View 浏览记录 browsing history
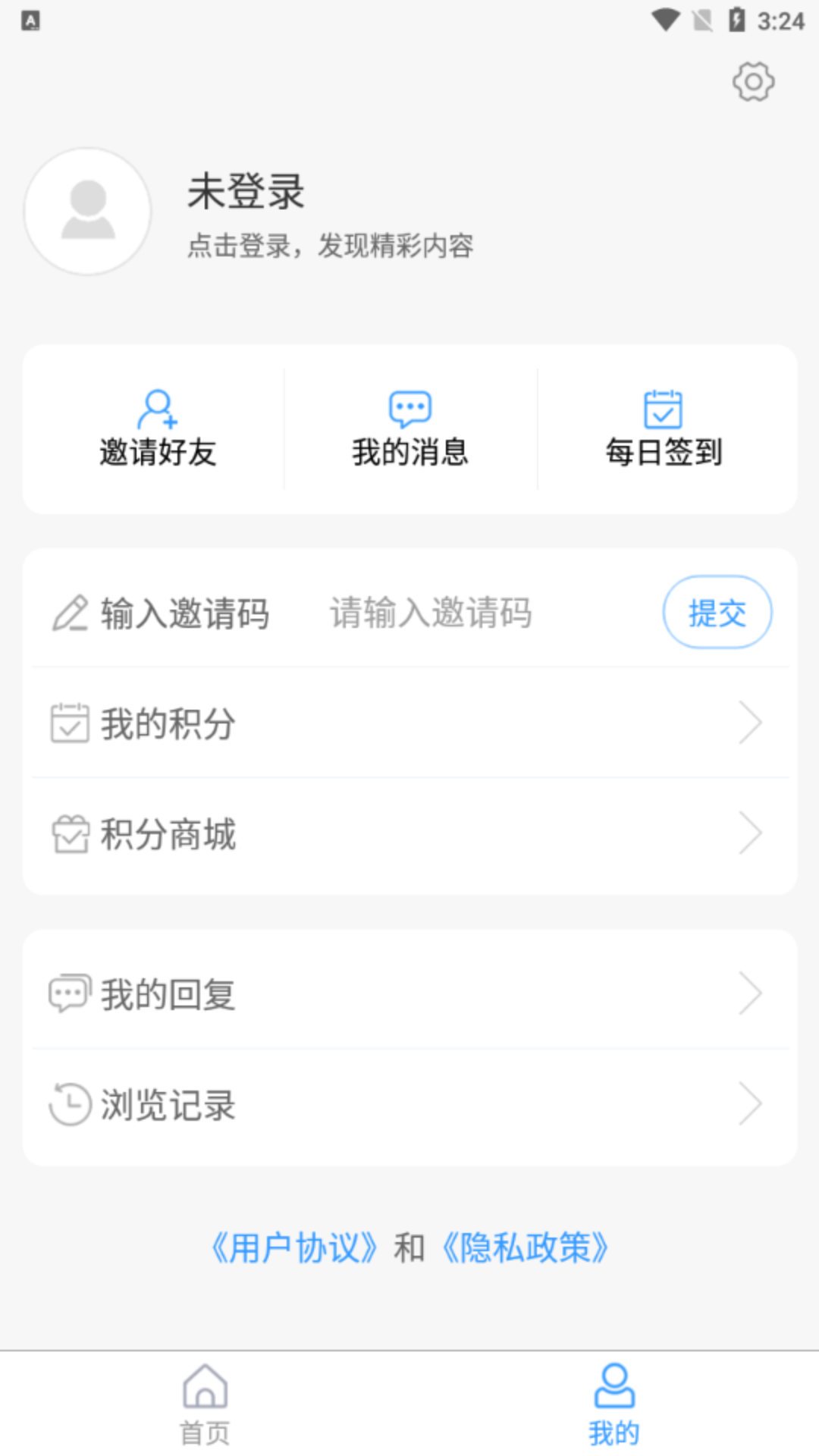The height and width of the screenshot is (1456, 819). pyautogui.click(x=409, y=1105)
